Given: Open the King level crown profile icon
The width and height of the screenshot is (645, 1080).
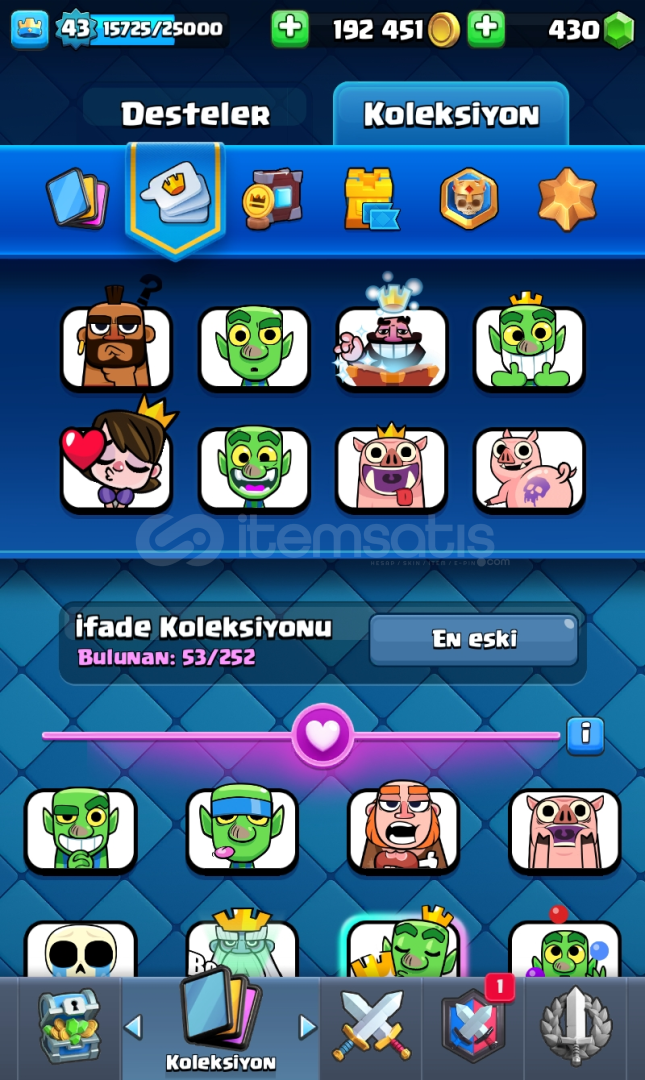Looking at the screenshot, I should coord(30,29).
